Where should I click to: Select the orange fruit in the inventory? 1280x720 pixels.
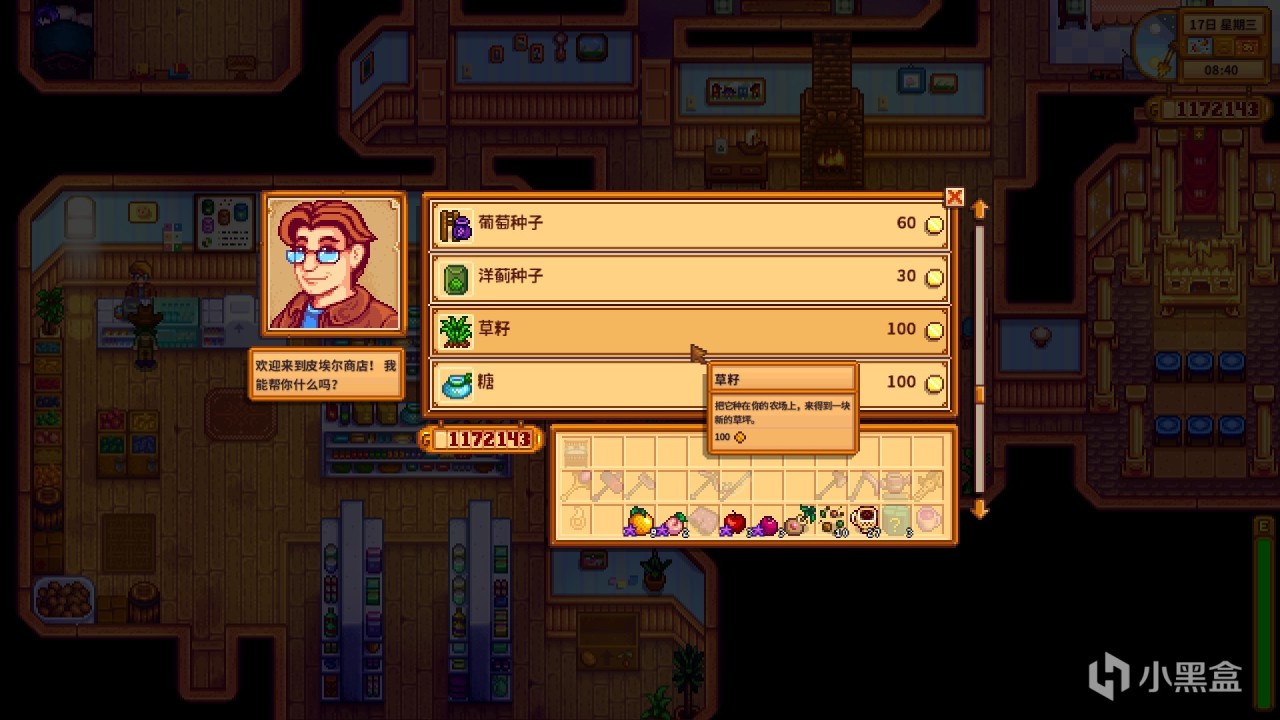[639, 521]
